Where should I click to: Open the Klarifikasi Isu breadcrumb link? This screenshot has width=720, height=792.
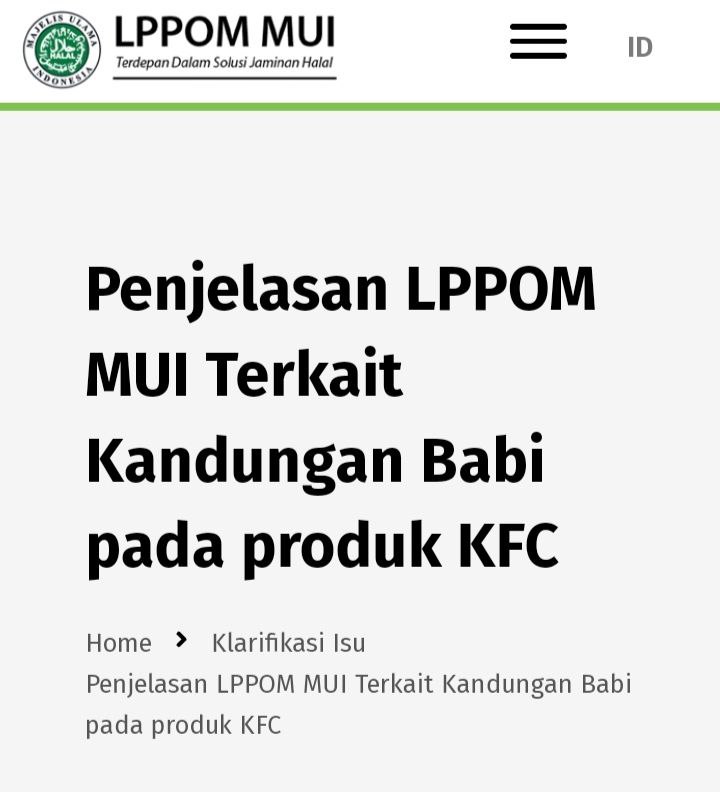click(288, 643)
